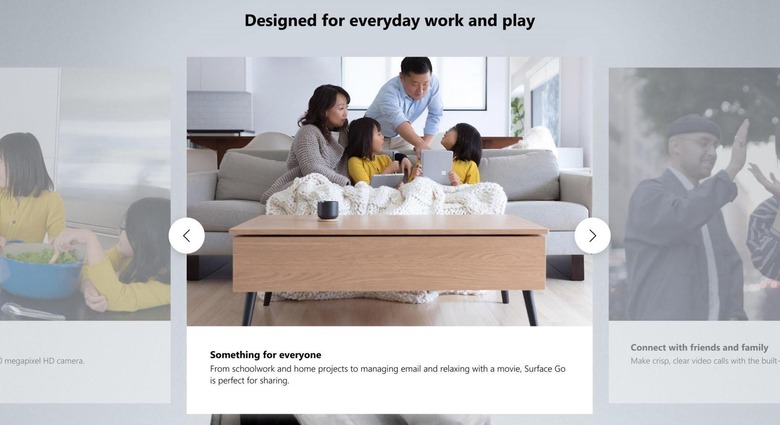Go to the previous carousel slide
The image size is (780, 425).
pyautogui.click(x=186, y=236)
